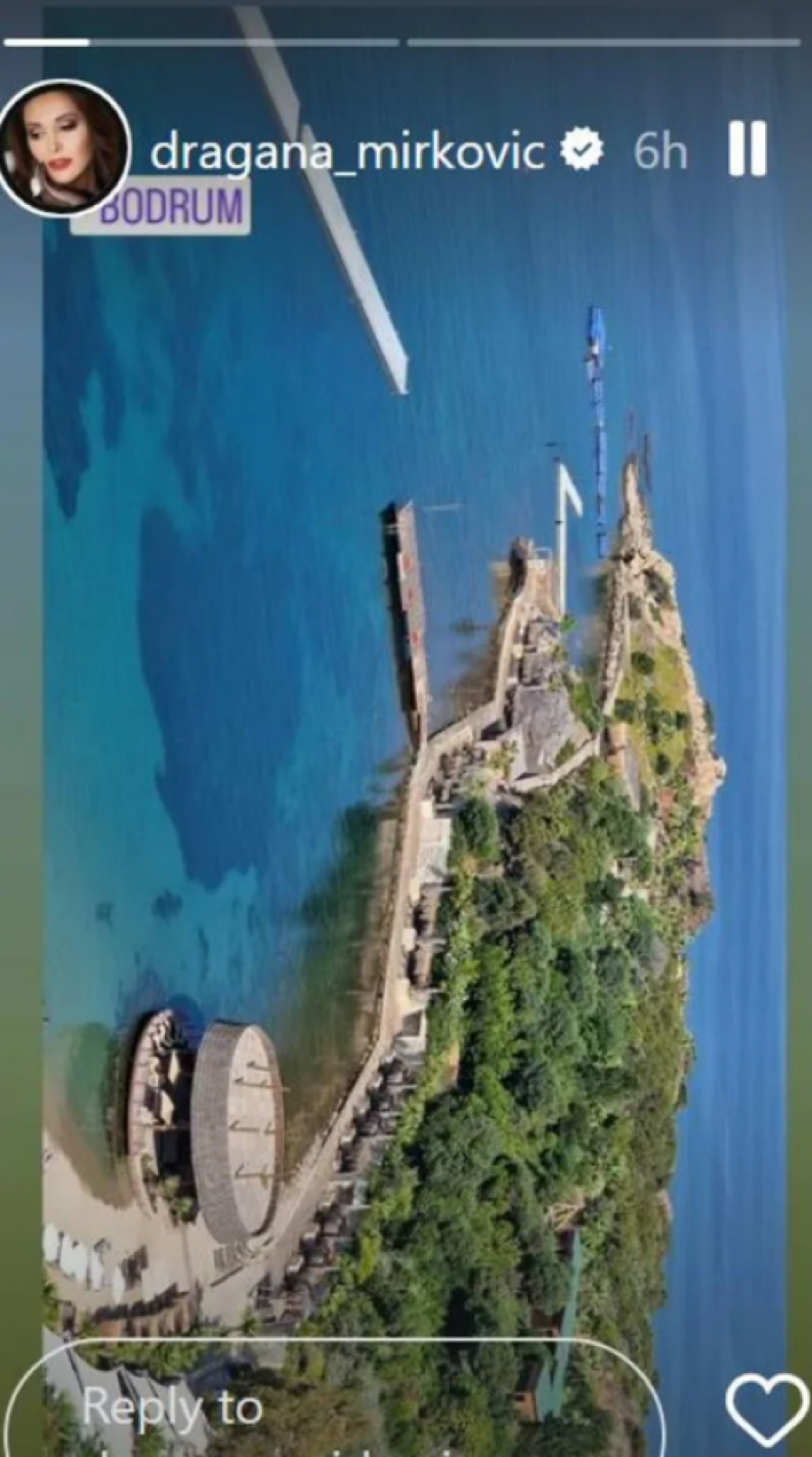This screenshot has height=1457, width=812.
Task: Open the dragana_mirkovic username link
Action: pyautogui.click(x=347, y=150)
